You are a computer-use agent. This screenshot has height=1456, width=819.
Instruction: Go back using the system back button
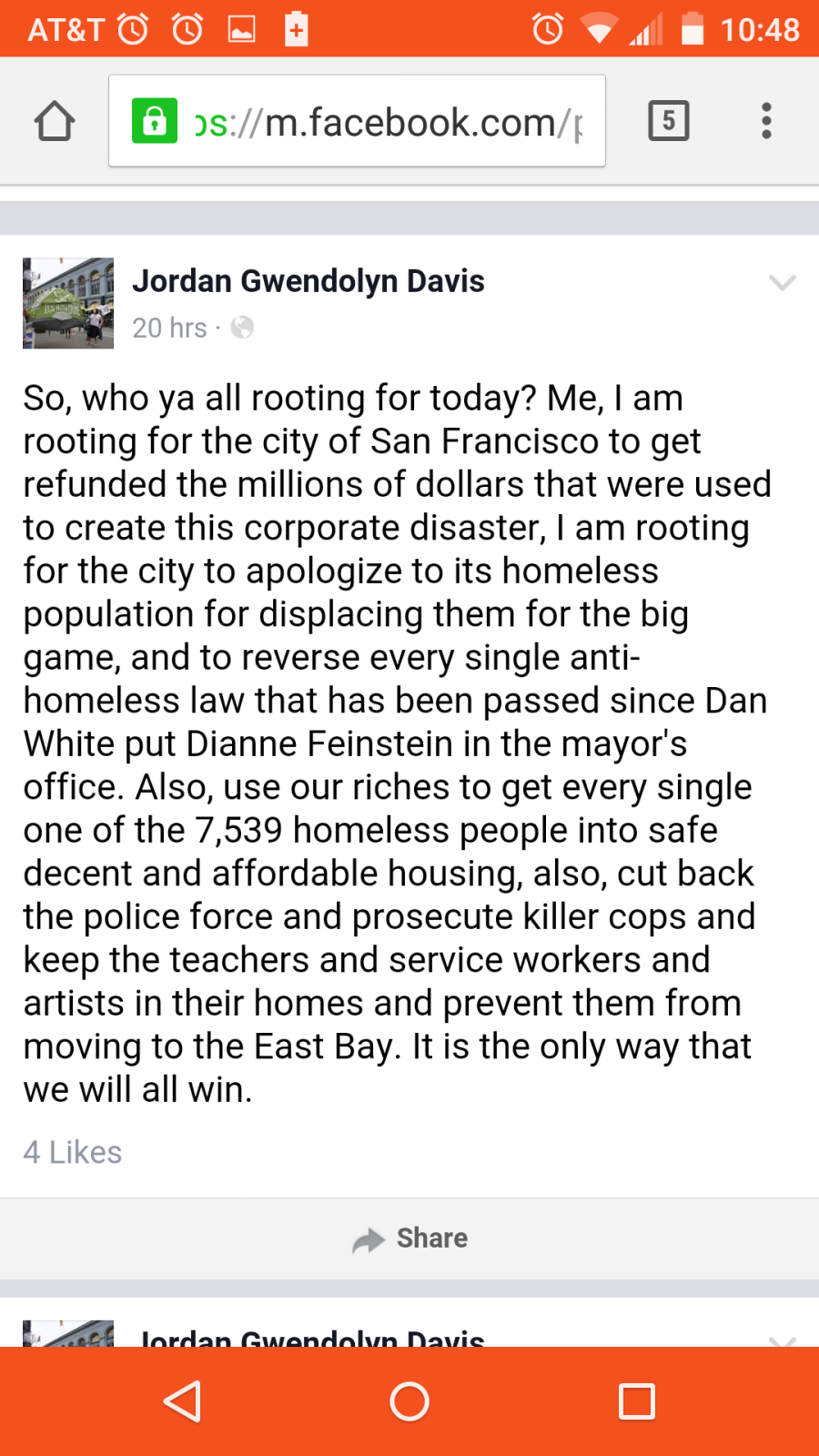[182, 1401]
